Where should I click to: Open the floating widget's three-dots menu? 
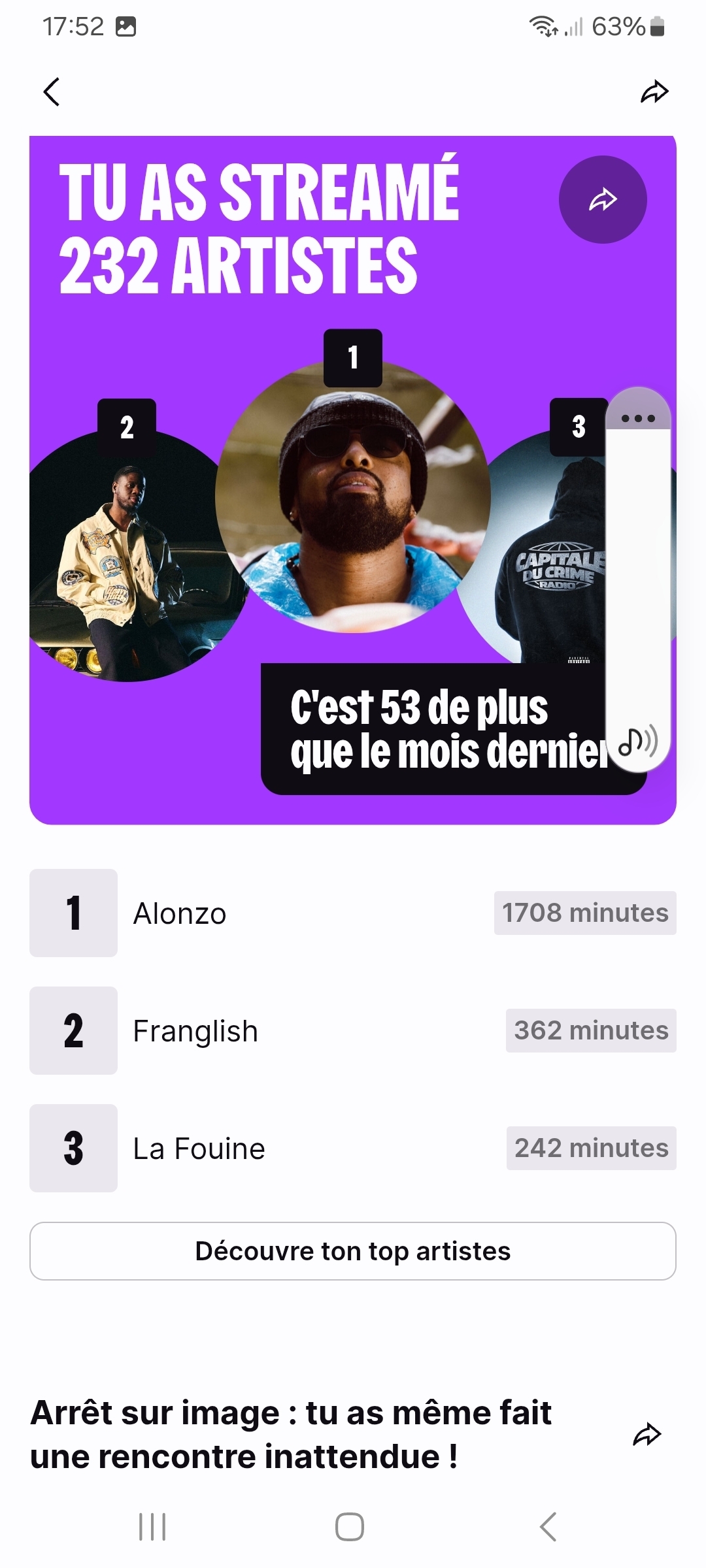638,418
